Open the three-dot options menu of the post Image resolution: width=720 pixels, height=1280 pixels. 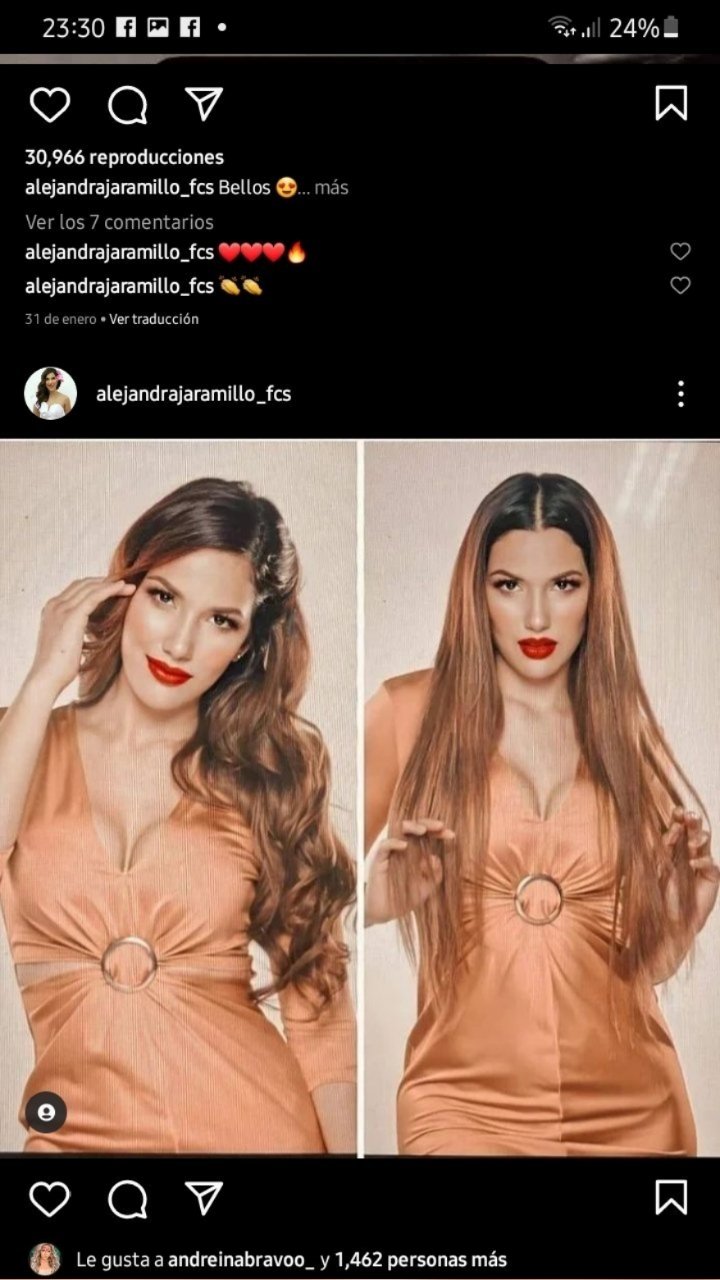point(680,393)
